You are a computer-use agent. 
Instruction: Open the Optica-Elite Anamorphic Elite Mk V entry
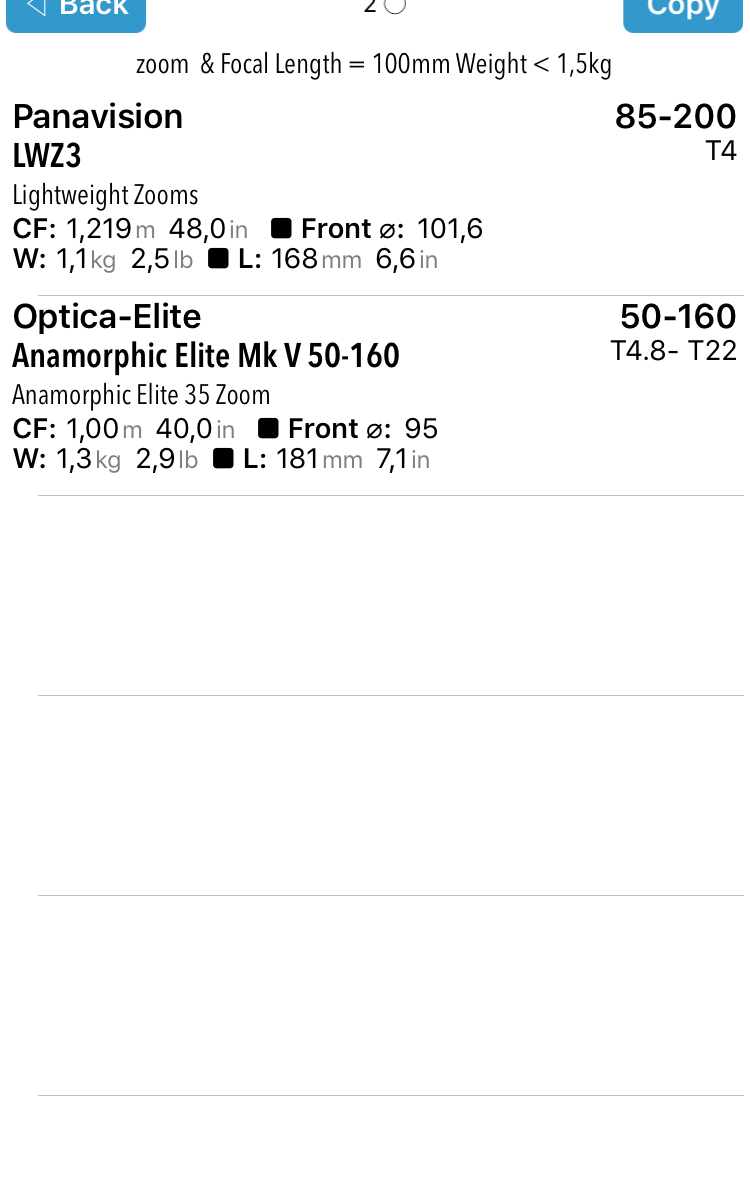point(375,396)
